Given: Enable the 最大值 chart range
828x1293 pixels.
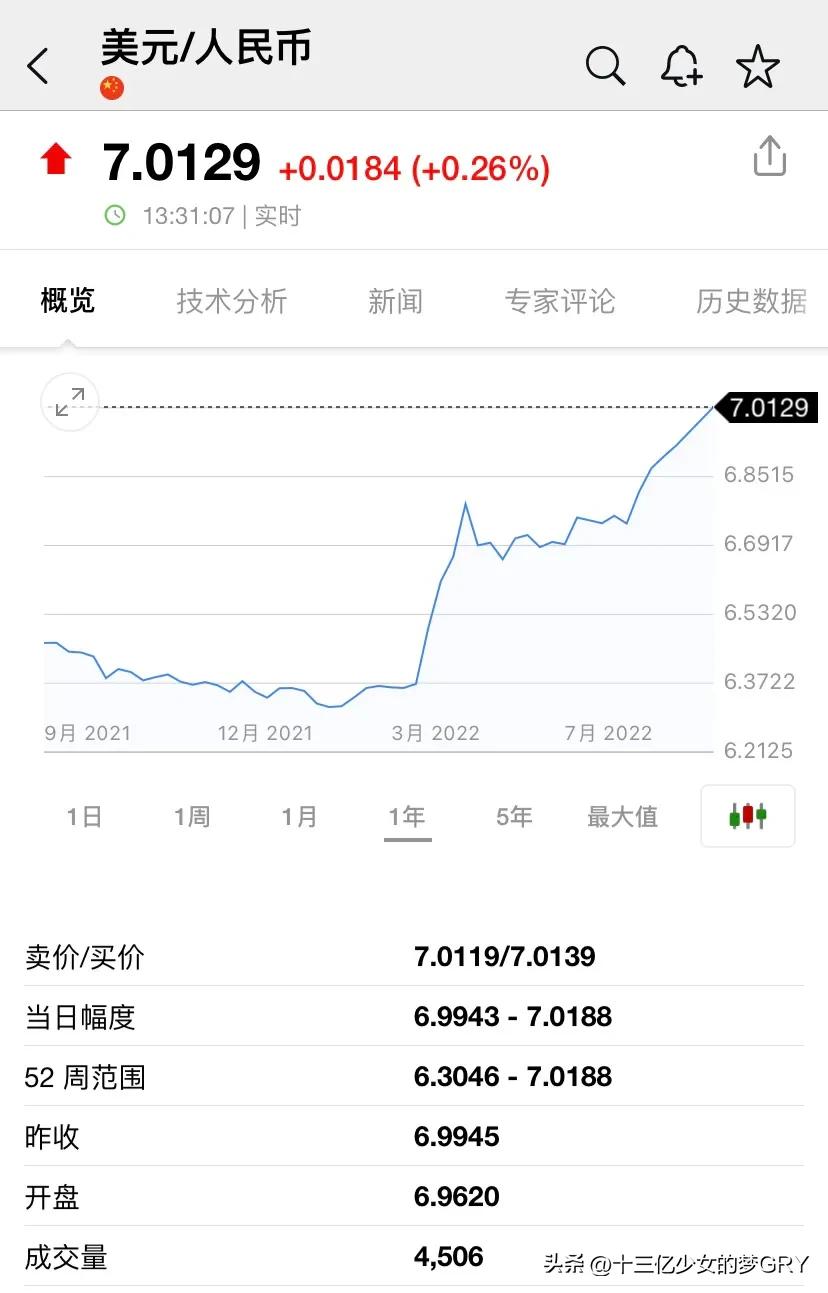Looking at the screenshot, I should coord(623,816).
